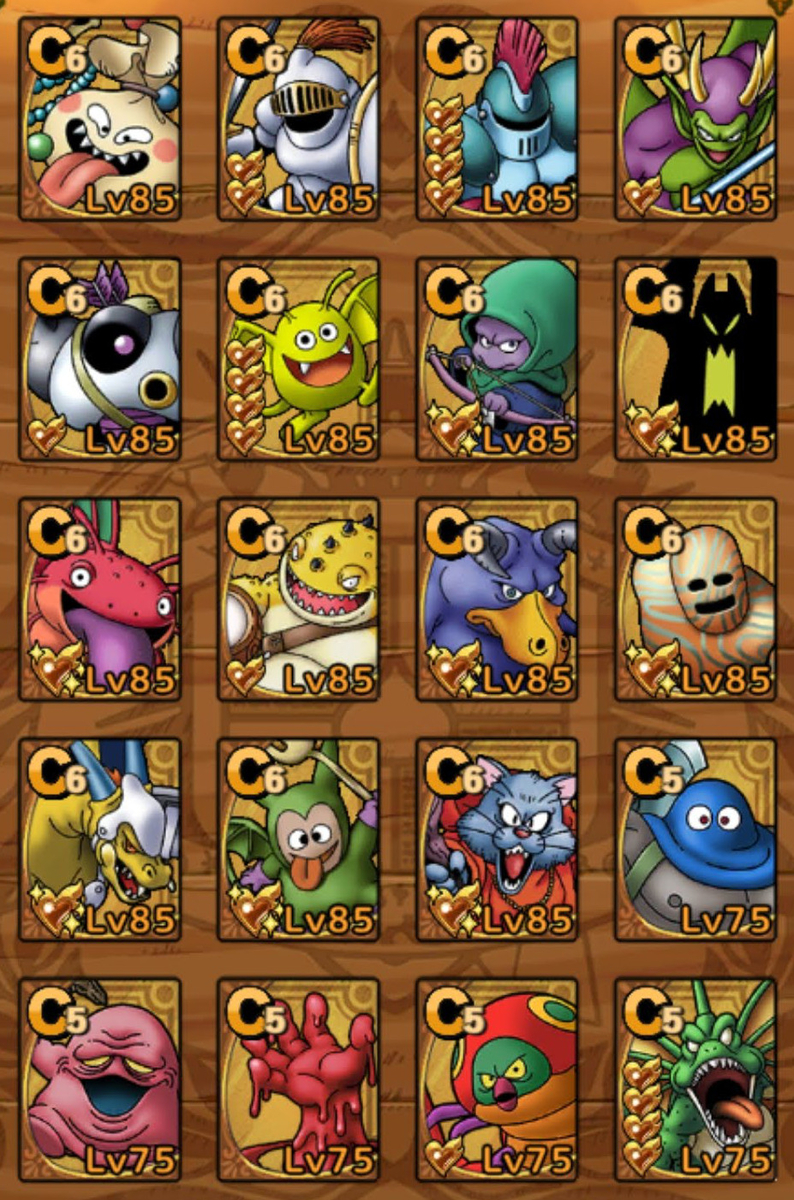Image resolution: width=794 pixels, height=1200 pixels.
Task: Select the mushroom-hat monster sticking its tongue out
Action: pyautogui.click(x=101, y=118)
